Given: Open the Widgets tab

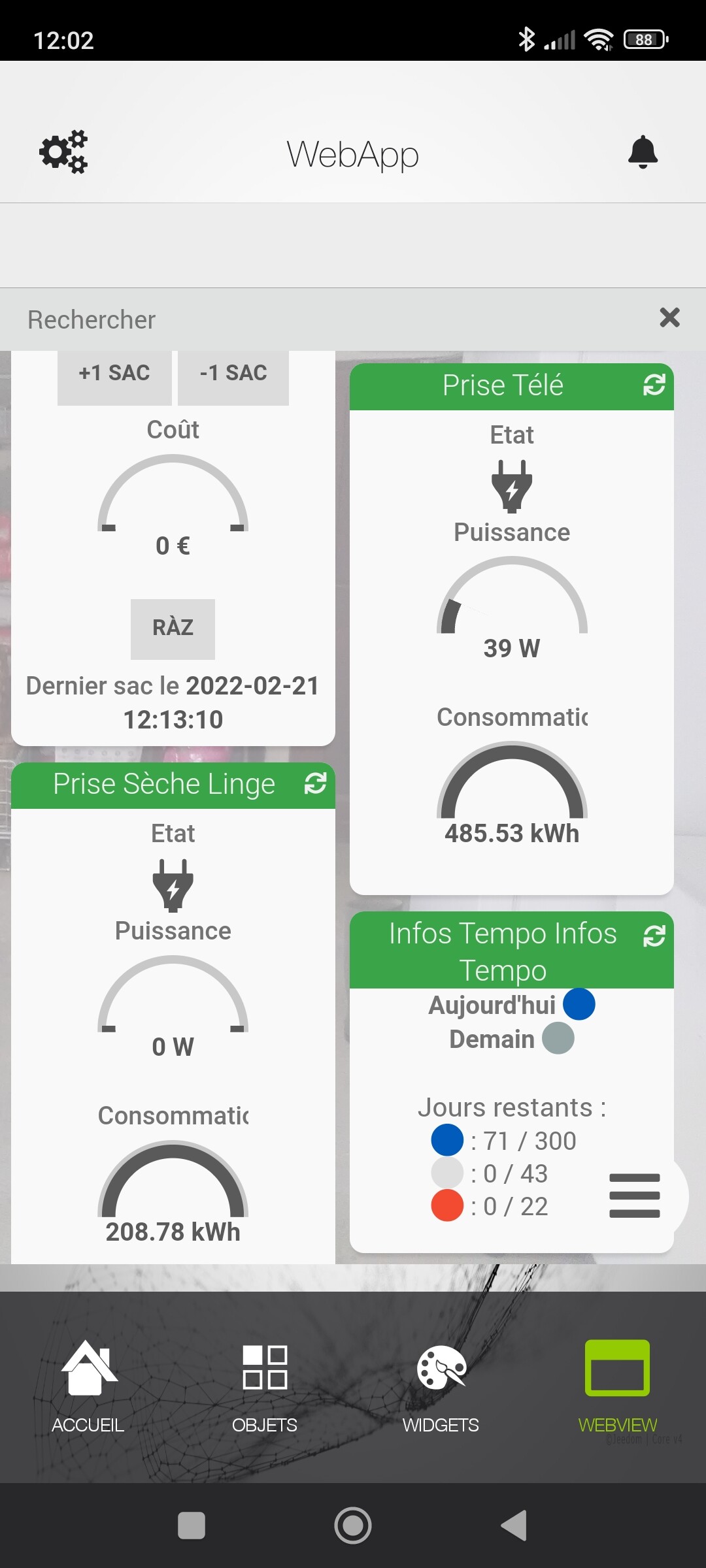Looking at the screenshot, I should [x=441, y=1386].
